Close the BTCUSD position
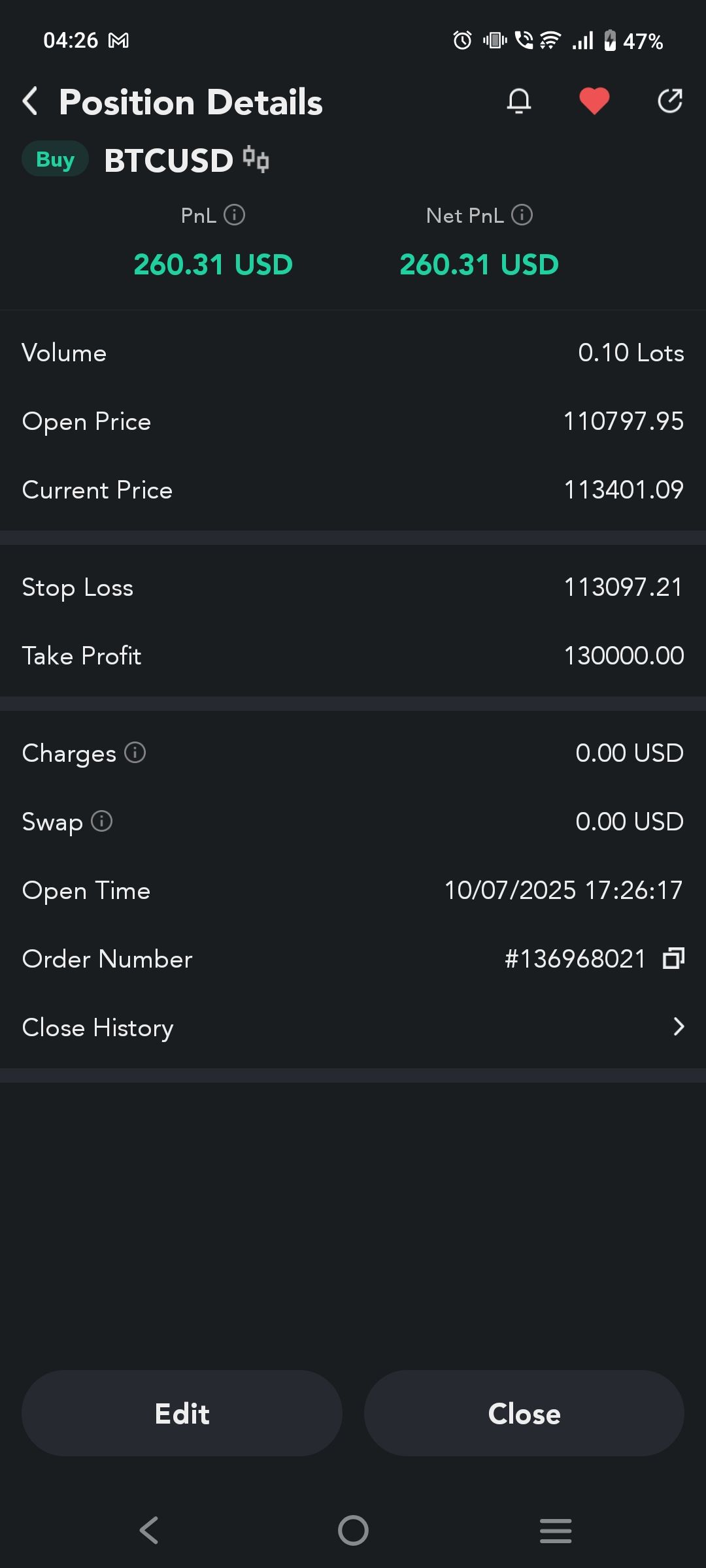The image size is (706, 1568). 524,1413
